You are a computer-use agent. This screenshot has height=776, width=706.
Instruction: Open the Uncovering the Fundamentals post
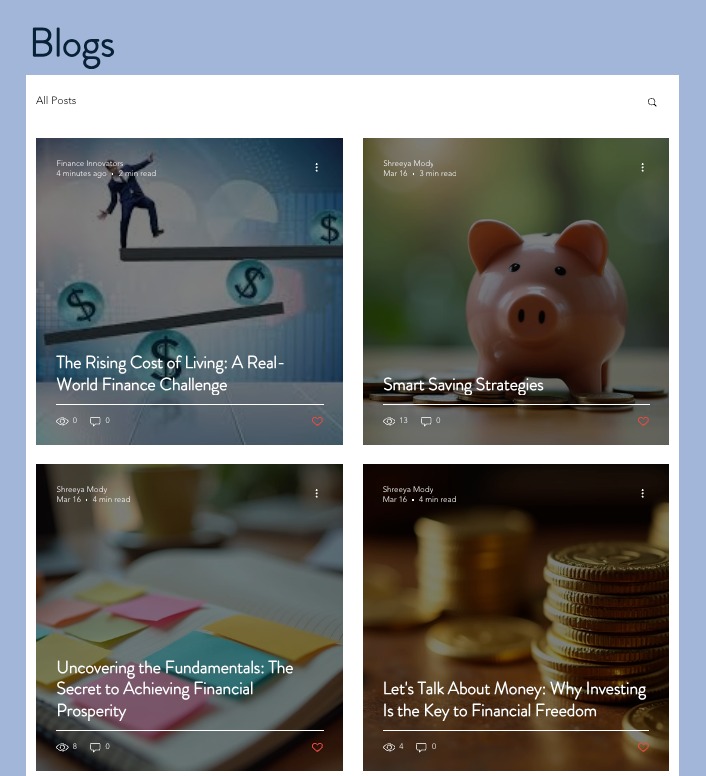(175, 689)
